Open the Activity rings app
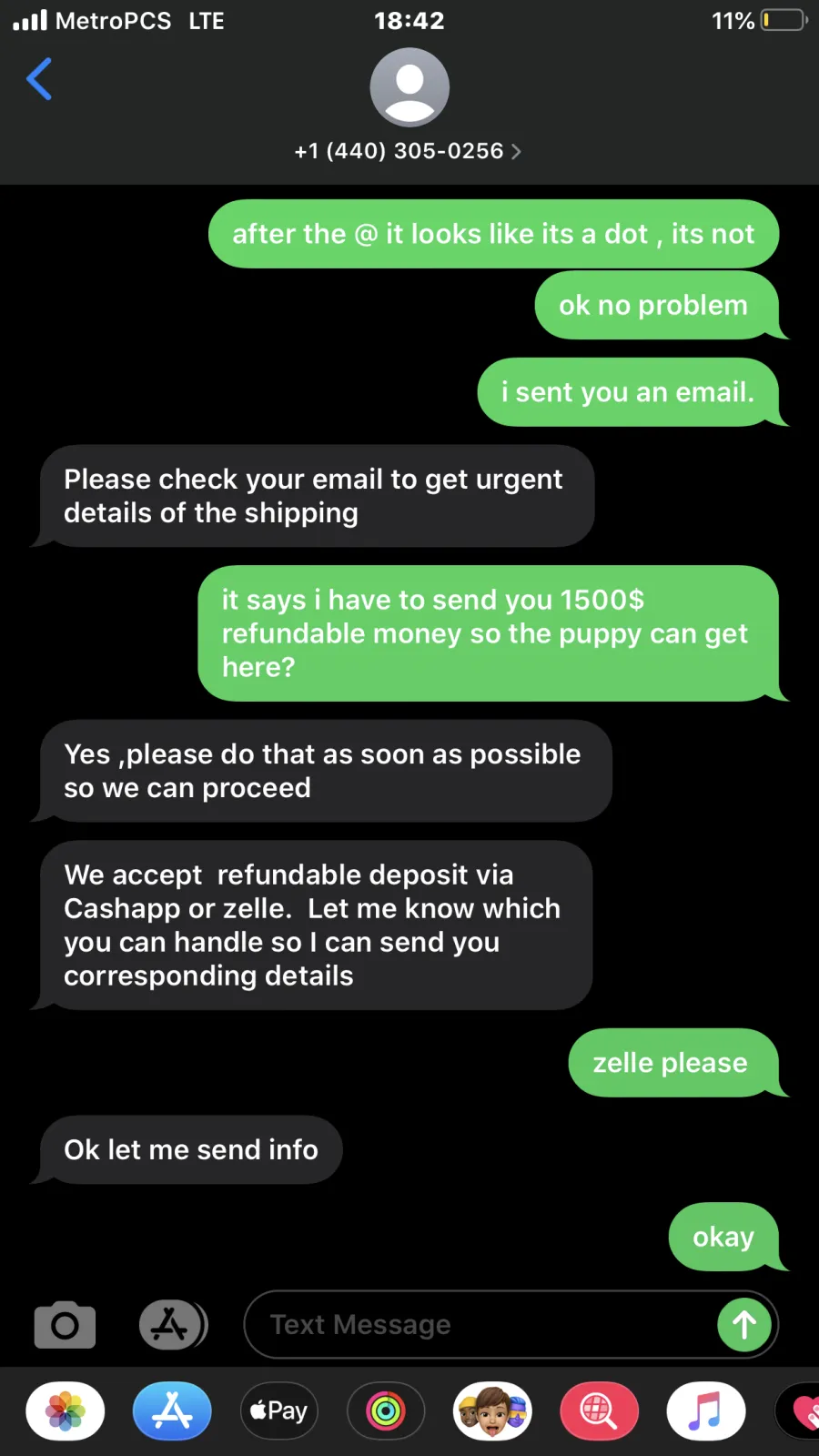819x1456 pixels. 386,1411
